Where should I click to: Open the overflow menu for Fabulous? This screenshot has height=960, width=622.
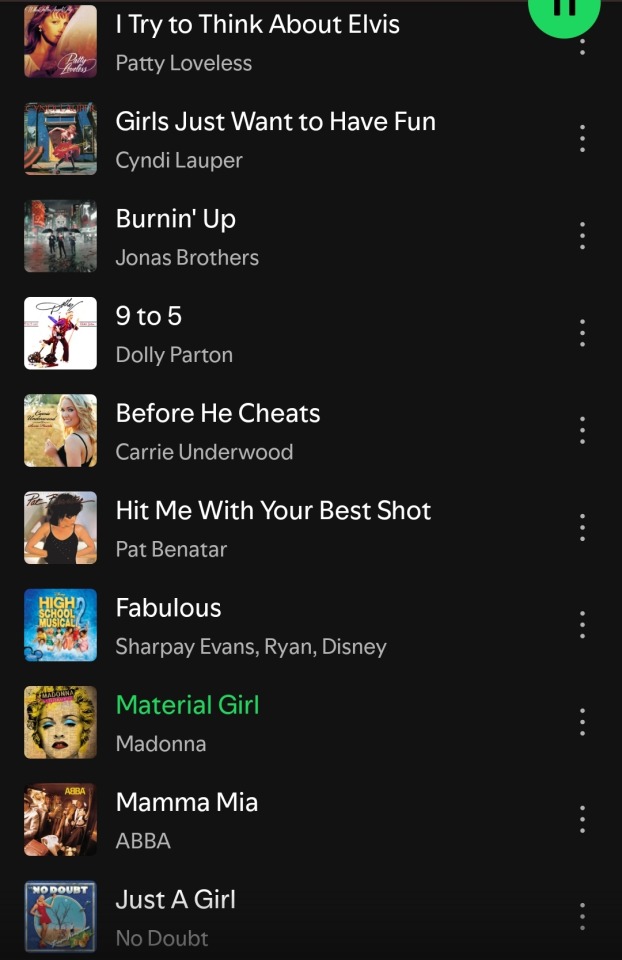582,625
